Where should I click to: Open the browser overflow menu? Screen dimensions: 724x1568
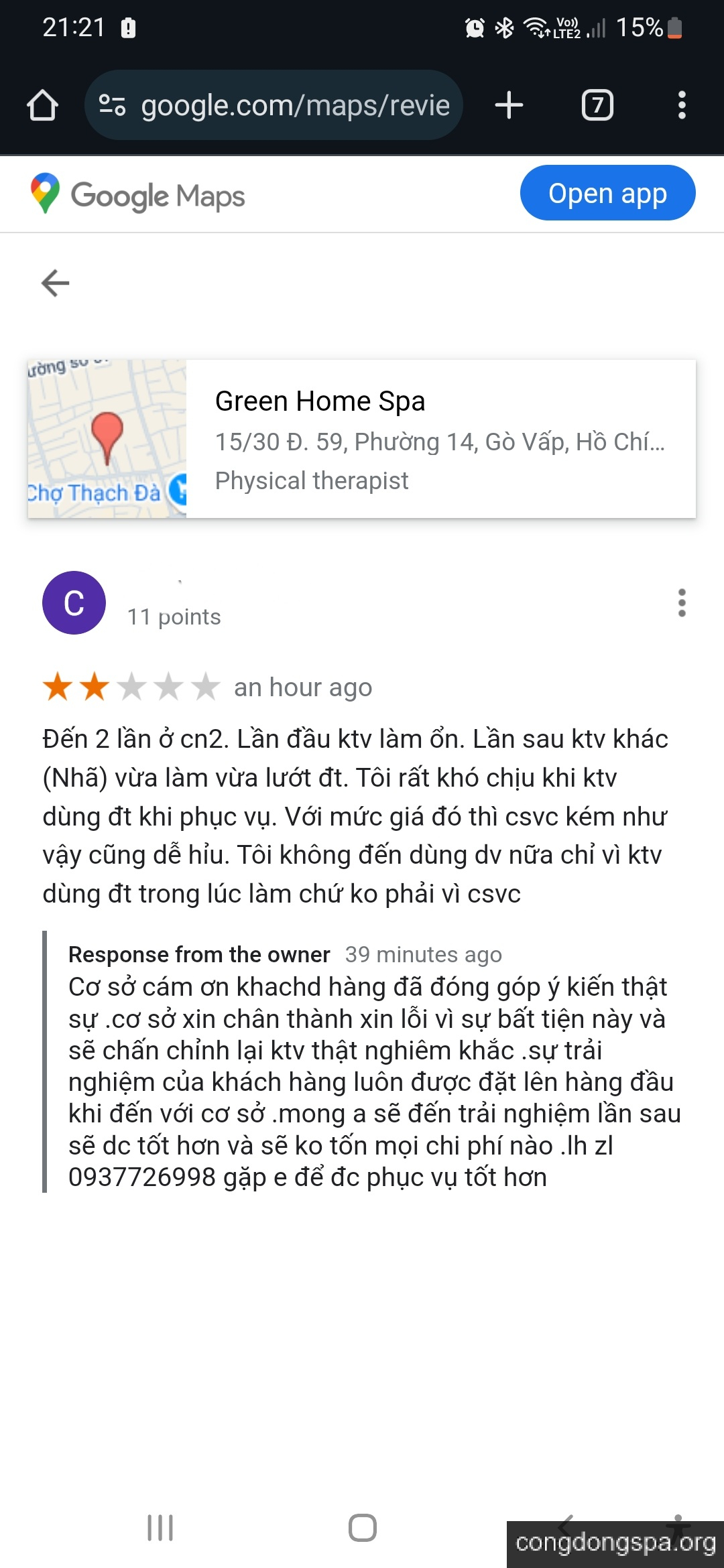tap(682, 105)
